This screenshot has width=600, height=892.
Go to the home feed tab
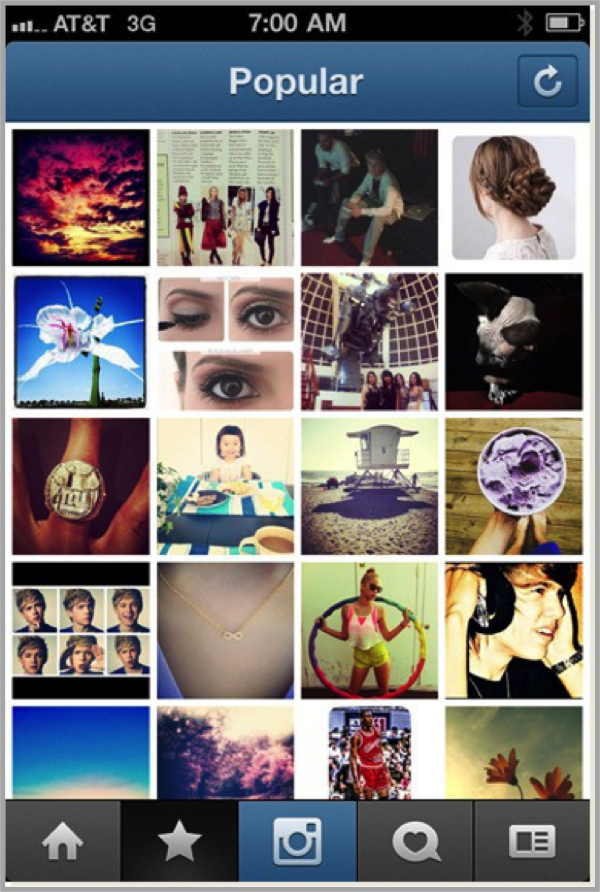(62, 842)
